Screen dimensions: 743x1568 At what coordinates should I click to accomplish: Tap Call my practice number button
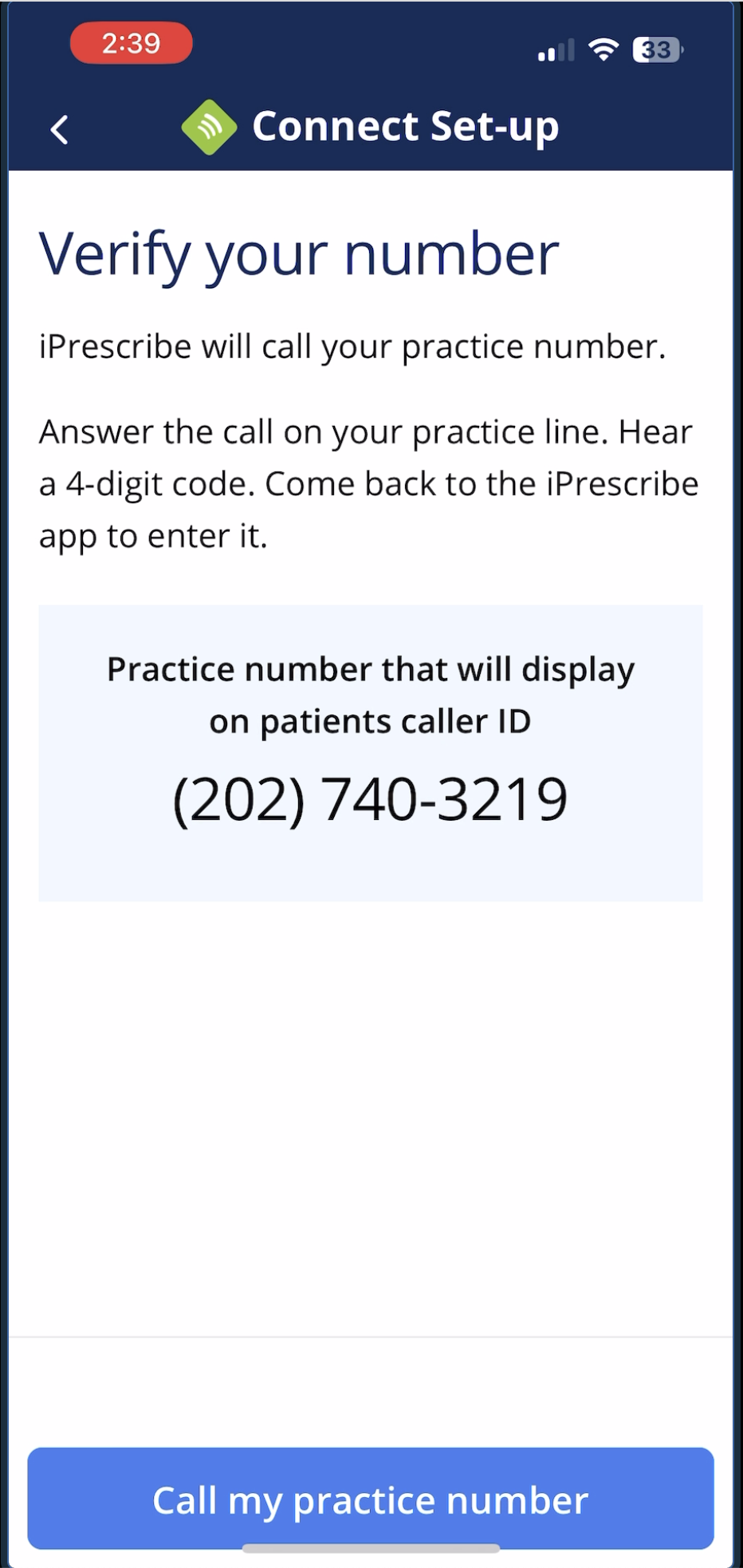click(x=371, y=1499)
